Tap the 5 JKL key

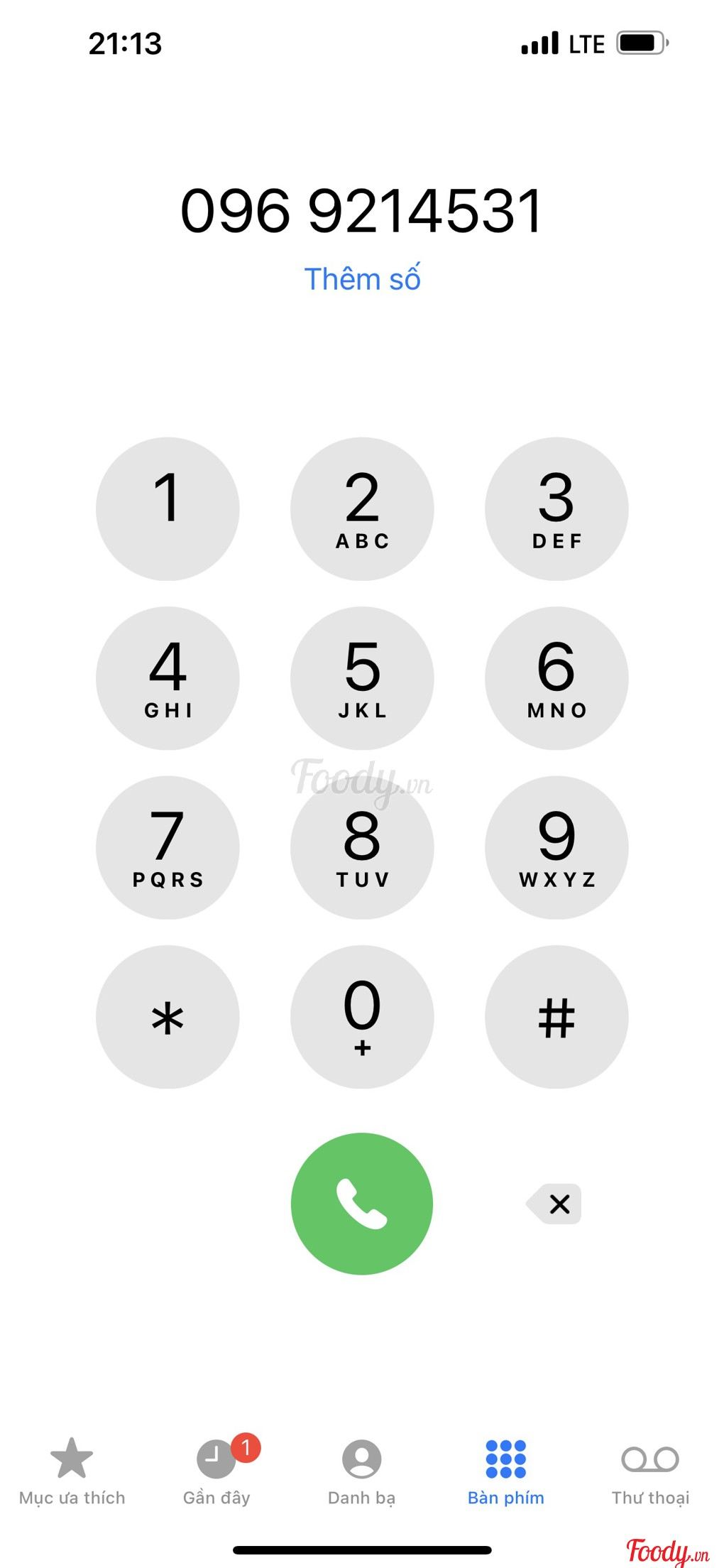pos(362,677)
